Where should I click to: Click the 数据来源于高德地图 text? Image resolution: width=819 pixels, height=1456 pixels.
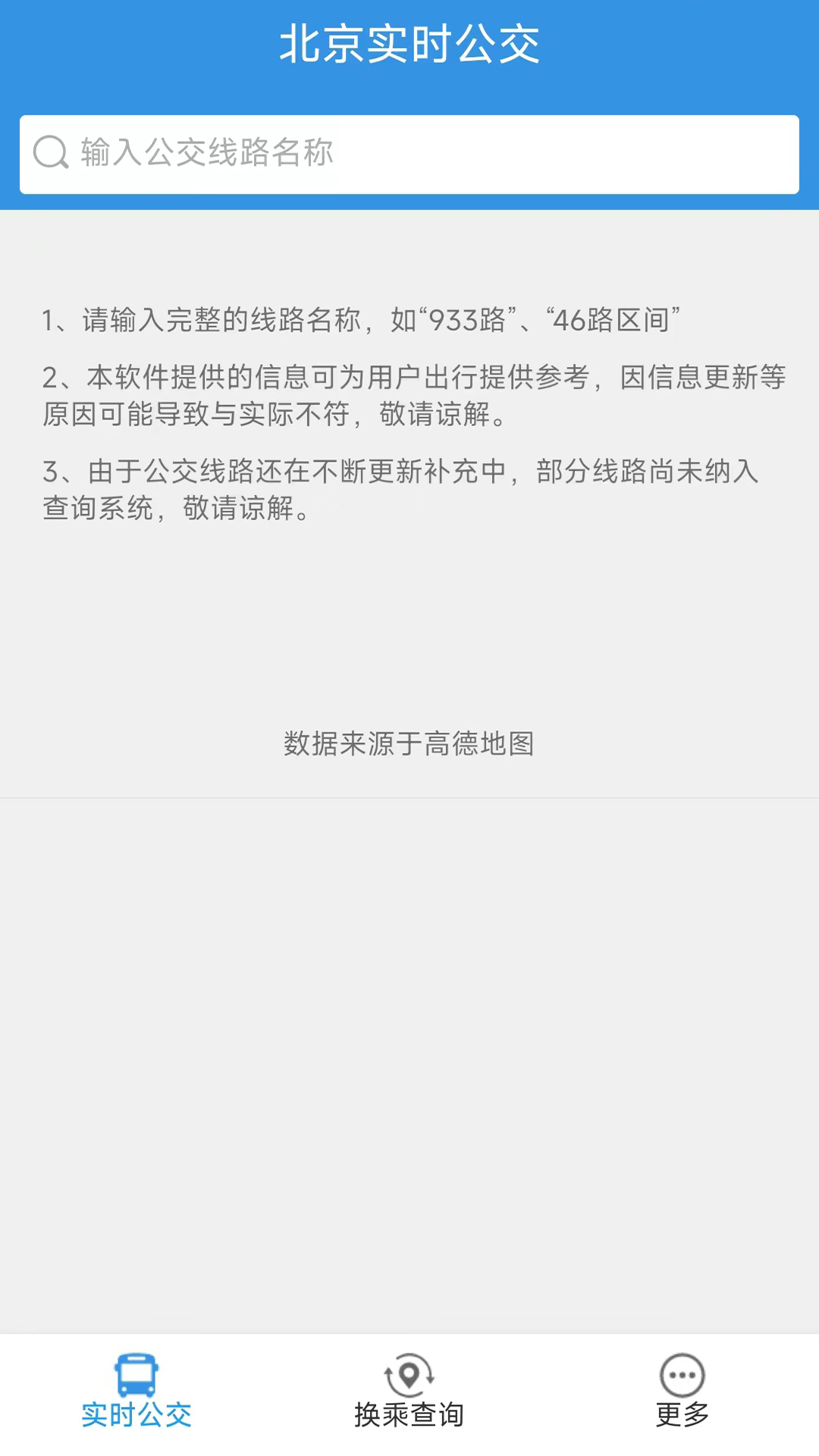pyautogui.click(x=409, y=745)
